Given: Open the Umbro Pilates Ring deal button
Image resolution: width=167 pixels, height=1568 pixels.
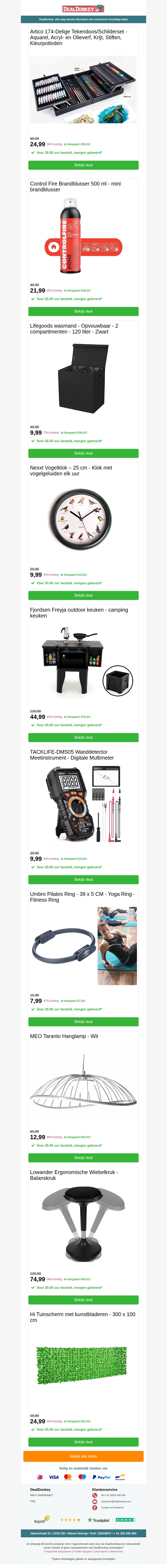Looking at the screenshot, I should 83,1021.
